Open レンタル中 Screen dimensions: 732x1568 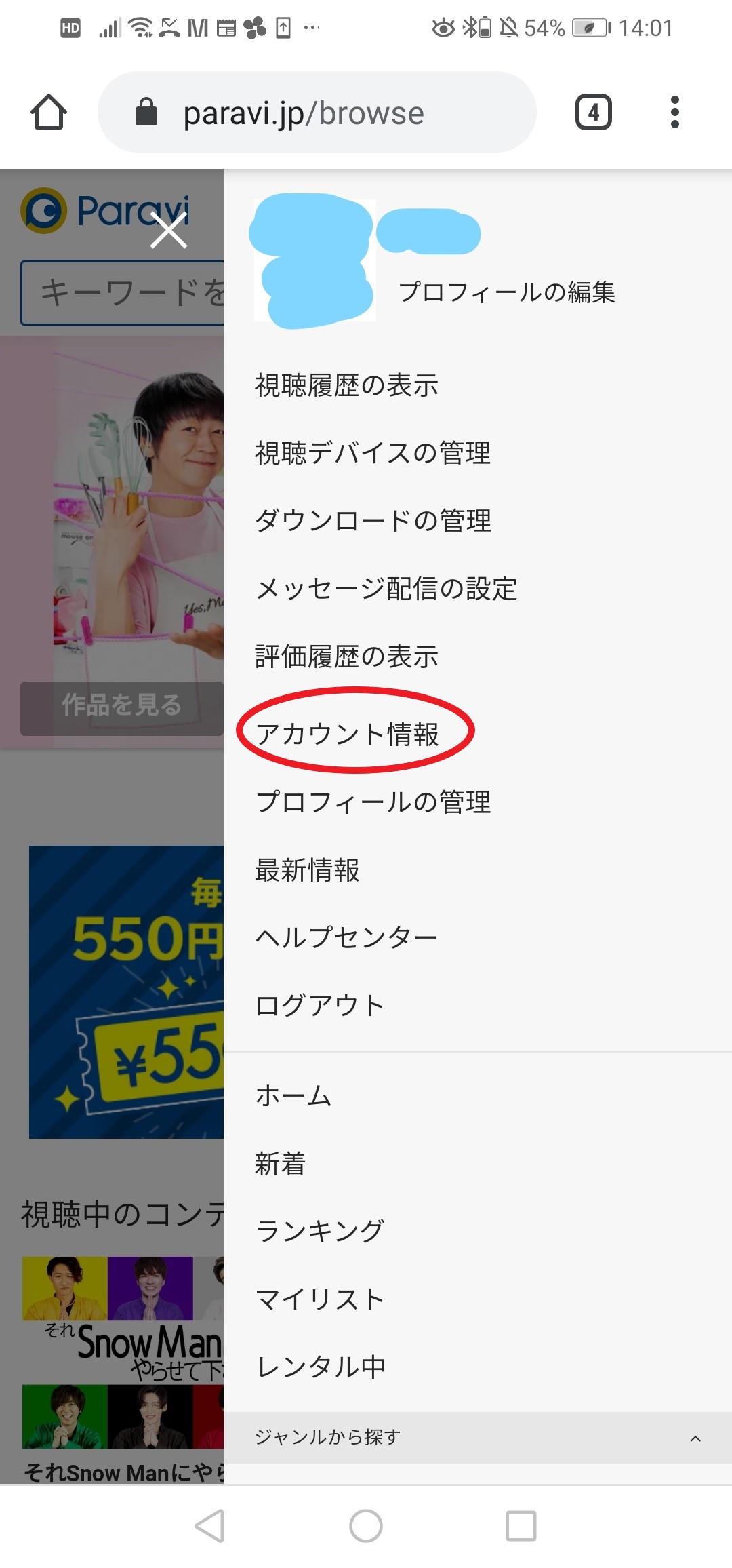(321, 1367)
